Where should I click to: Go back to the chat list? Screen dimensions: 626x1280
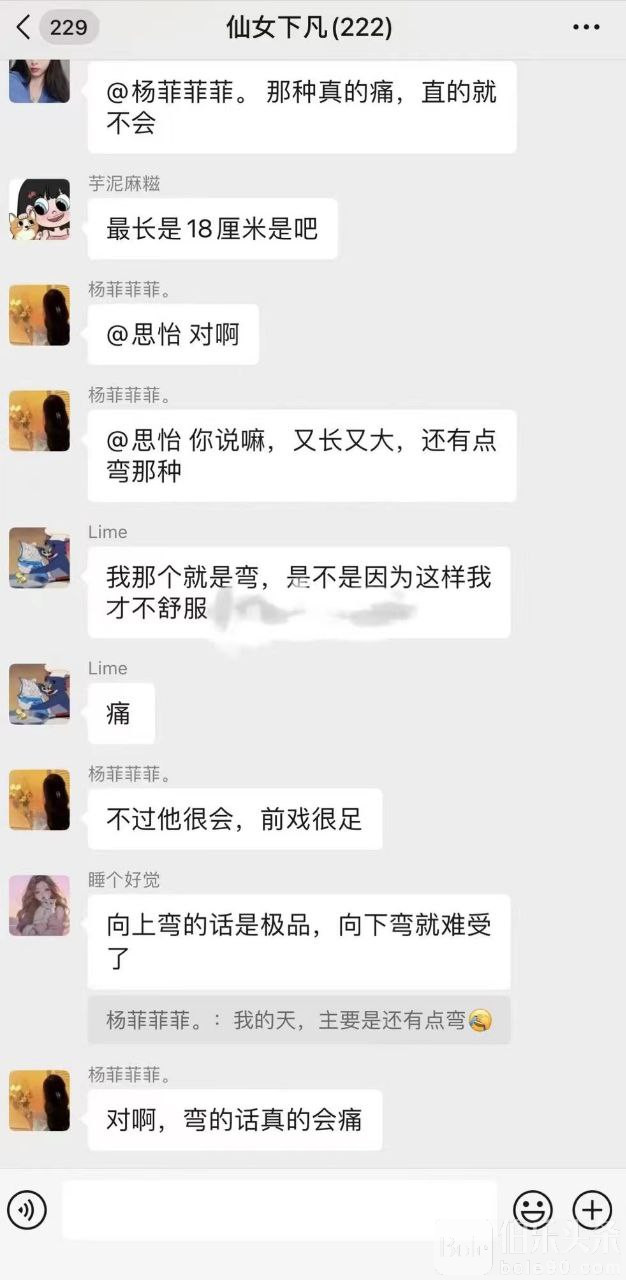[x=24, y=27]
